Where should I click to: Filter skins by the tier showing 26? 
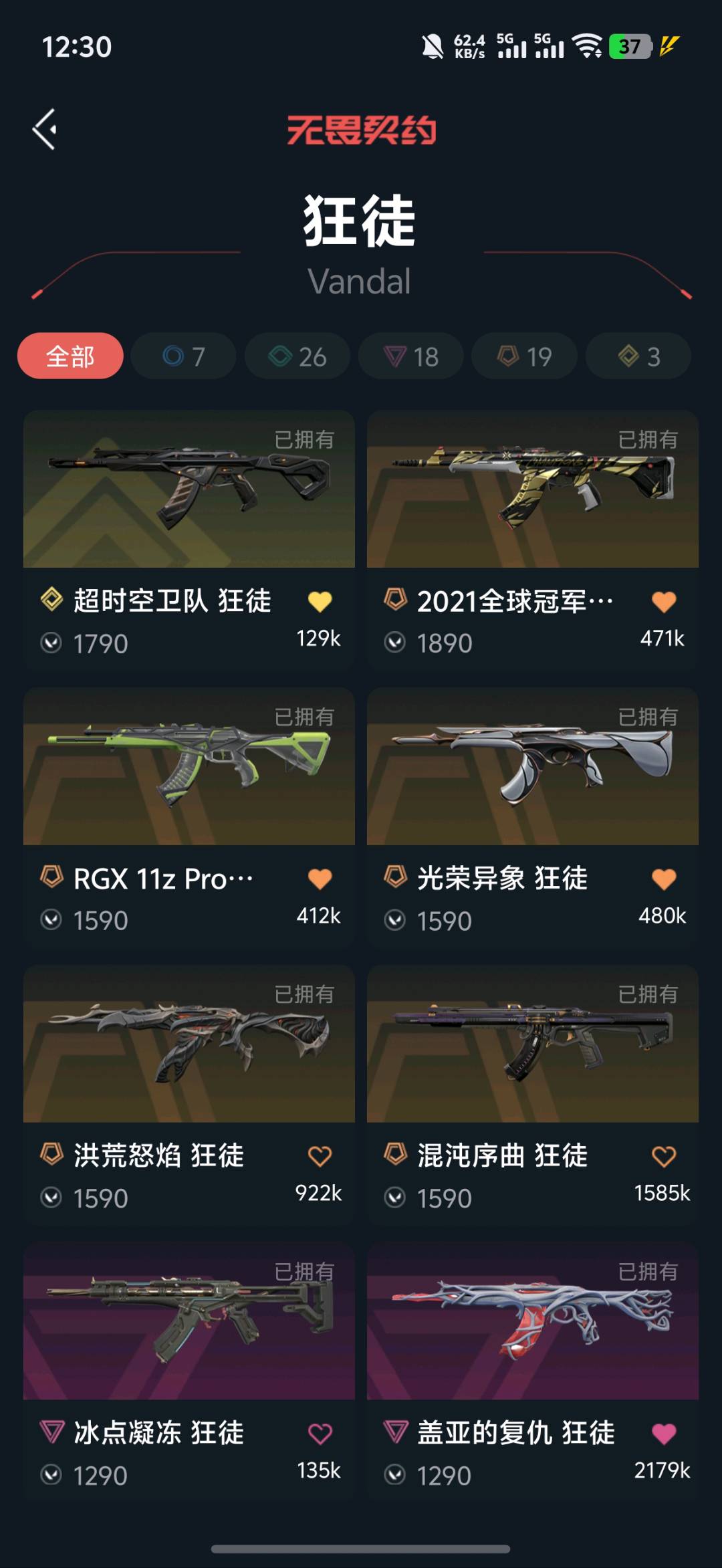click(297, 356)
